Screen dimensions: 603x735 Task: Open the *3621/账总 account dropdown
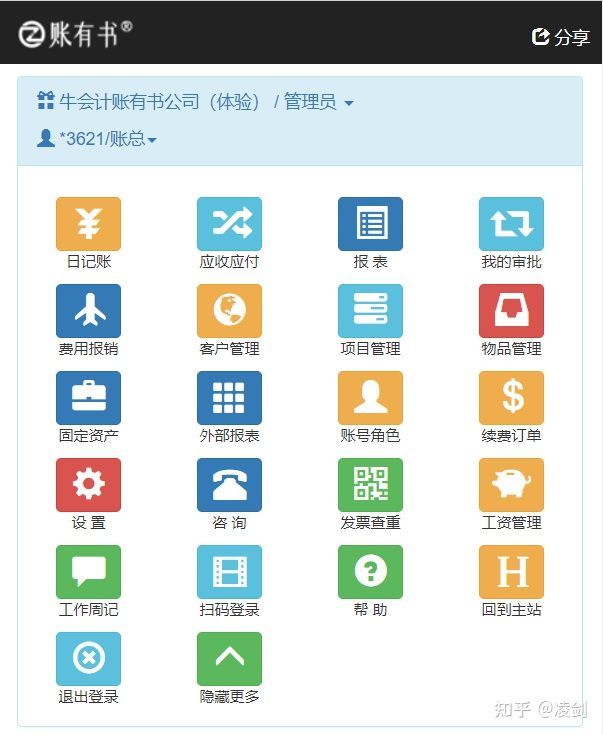(97, 139)
